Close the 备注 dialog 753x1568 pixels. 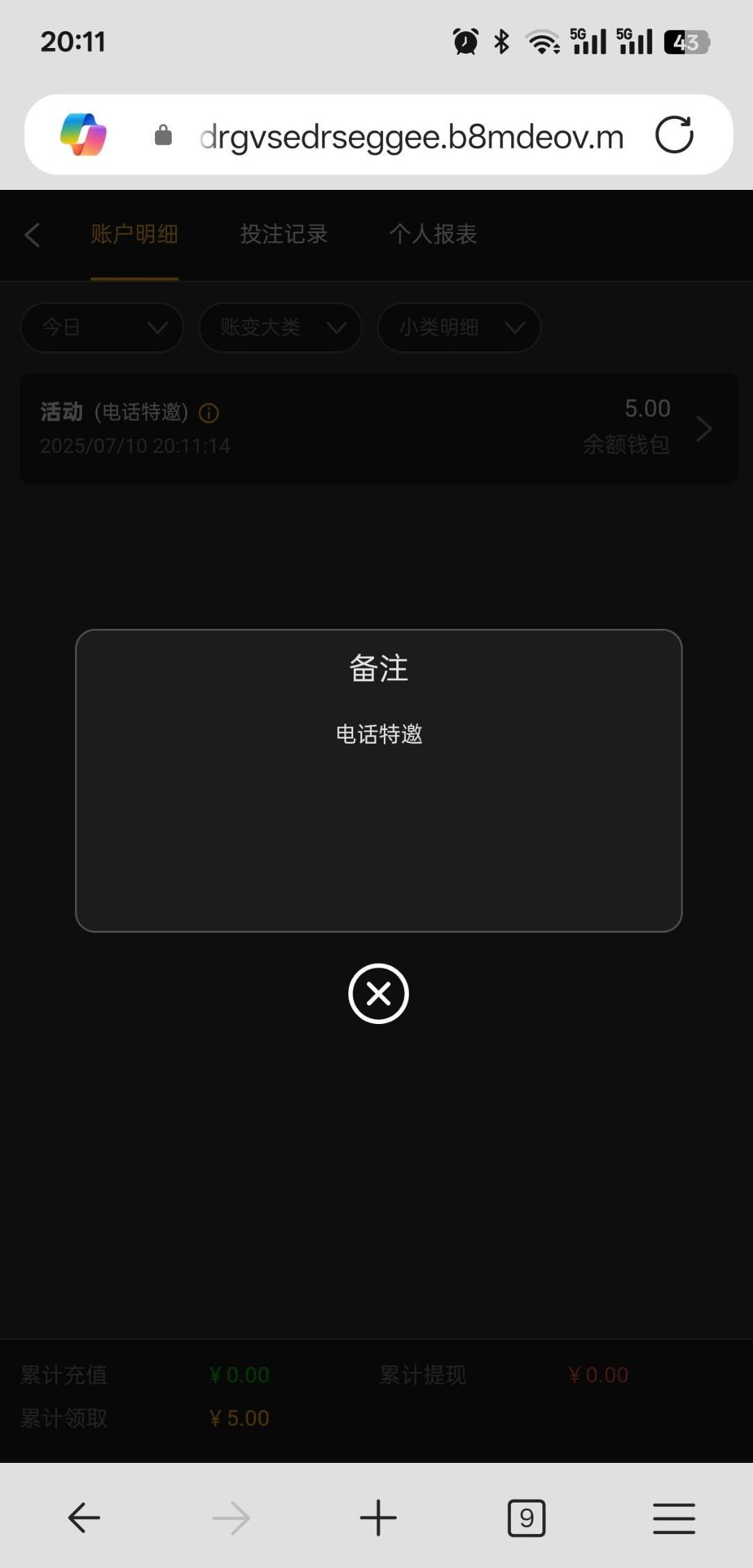click(x=378, y=993)
